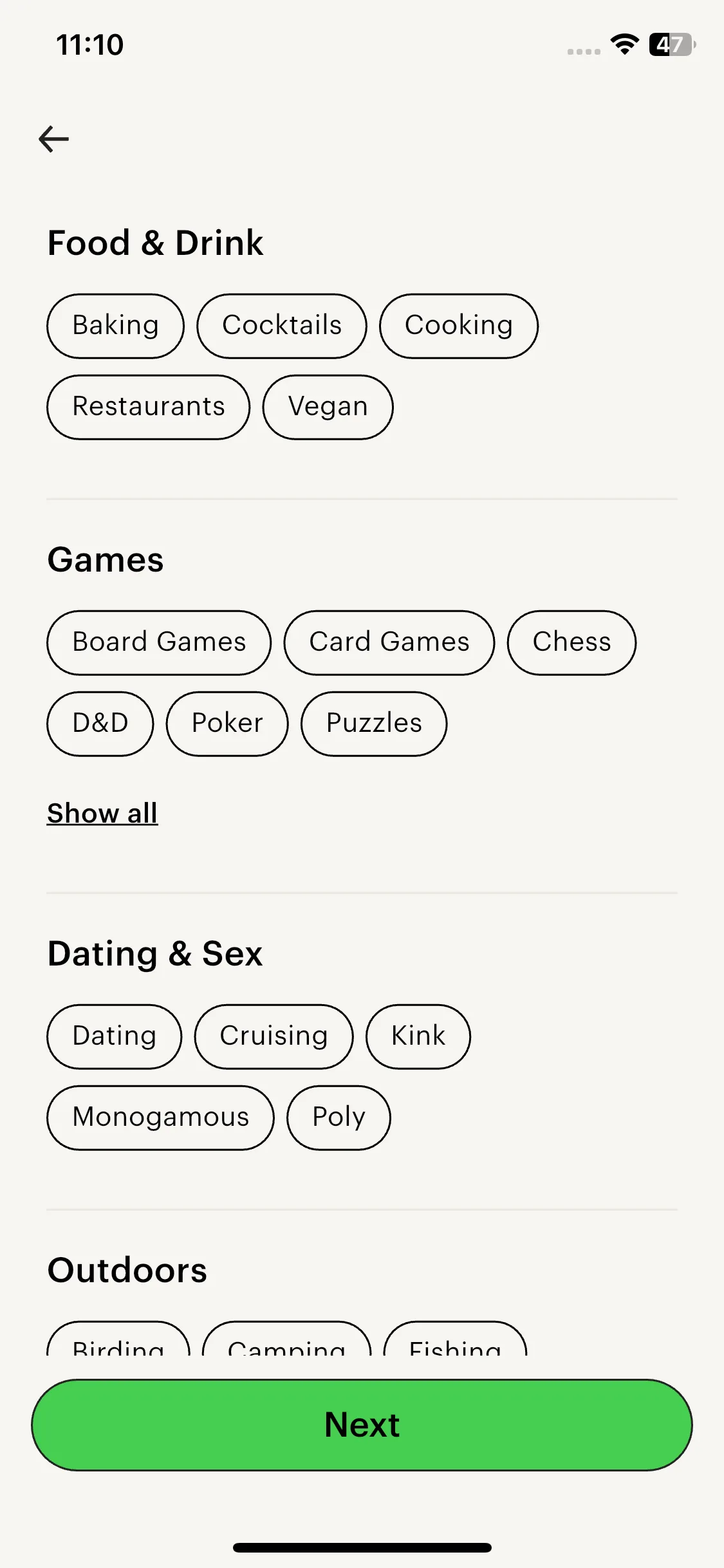Choose Cocktails as an interest
The image size is (724, 1568).
(282, 326)
